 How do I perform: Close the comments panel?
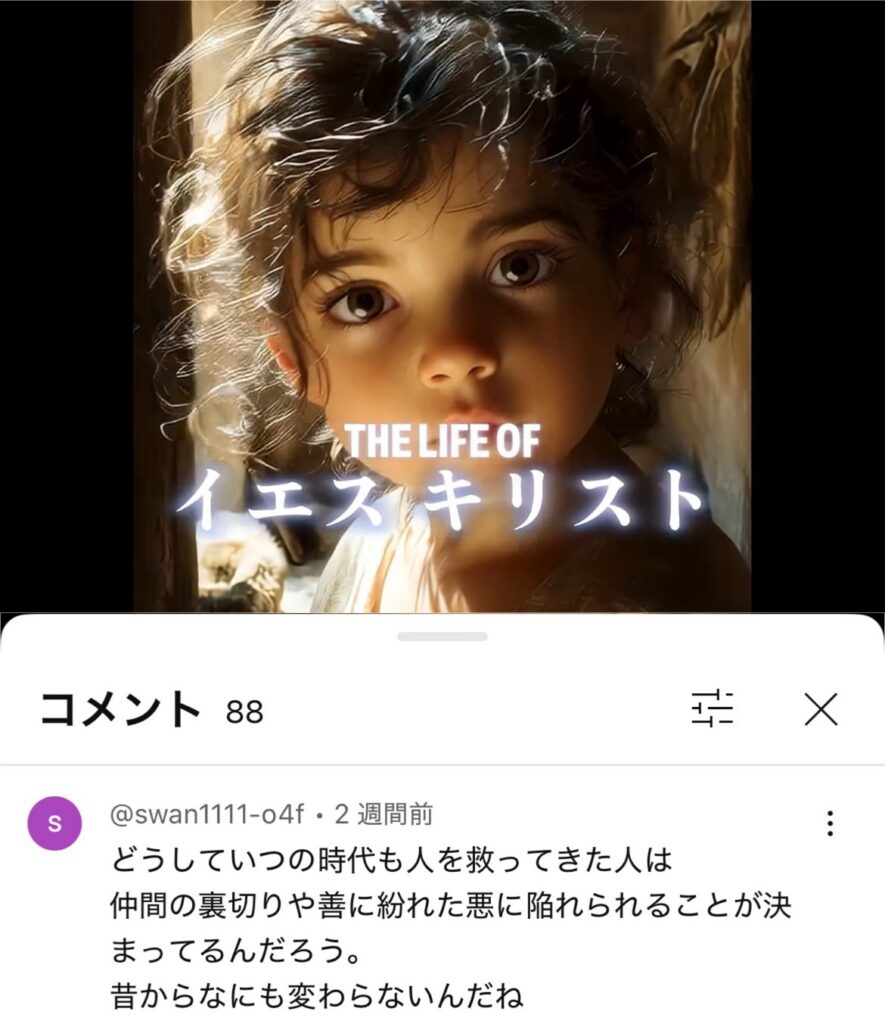[x=821, y=709]
